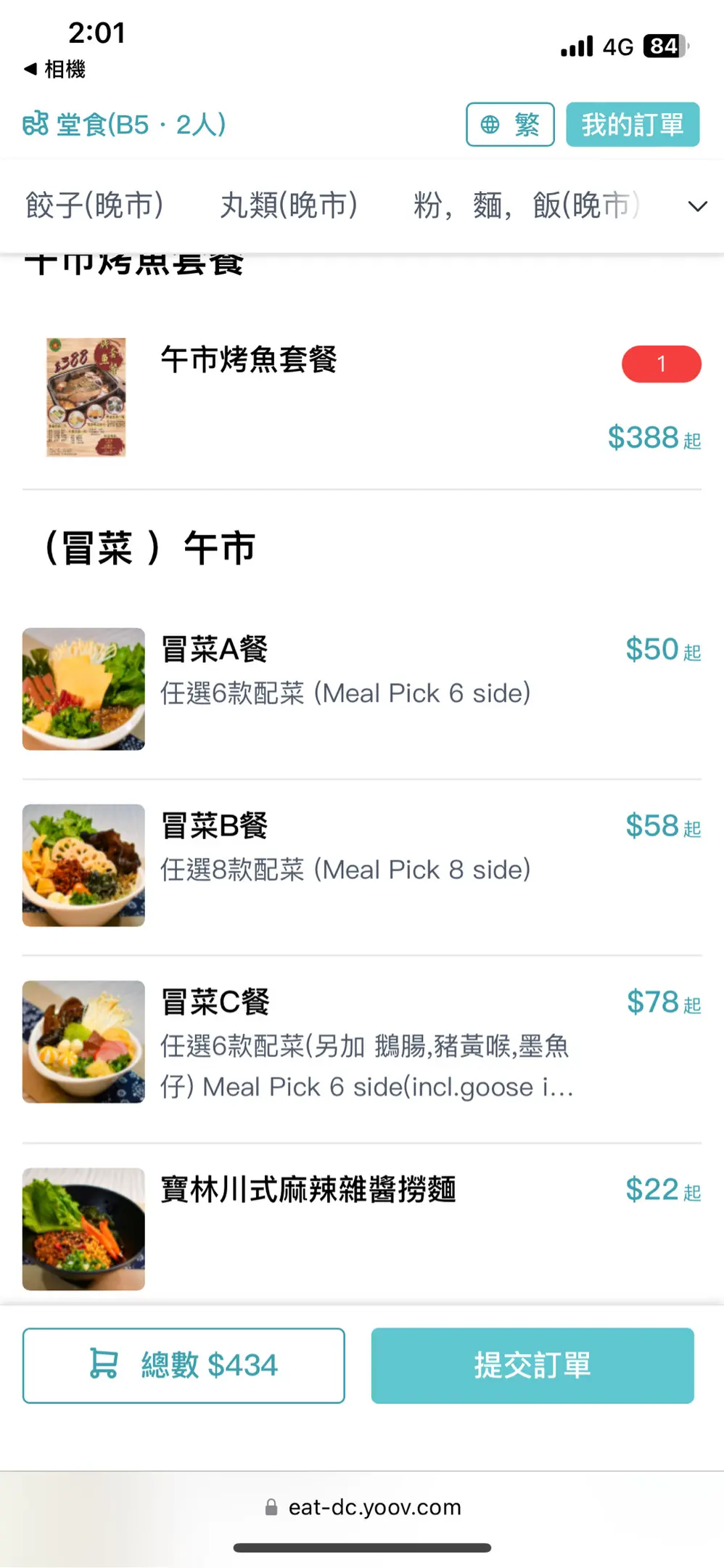View cart with 總數 $434
Viewport: 724px width, 1568px height.
pos(184,1365)
